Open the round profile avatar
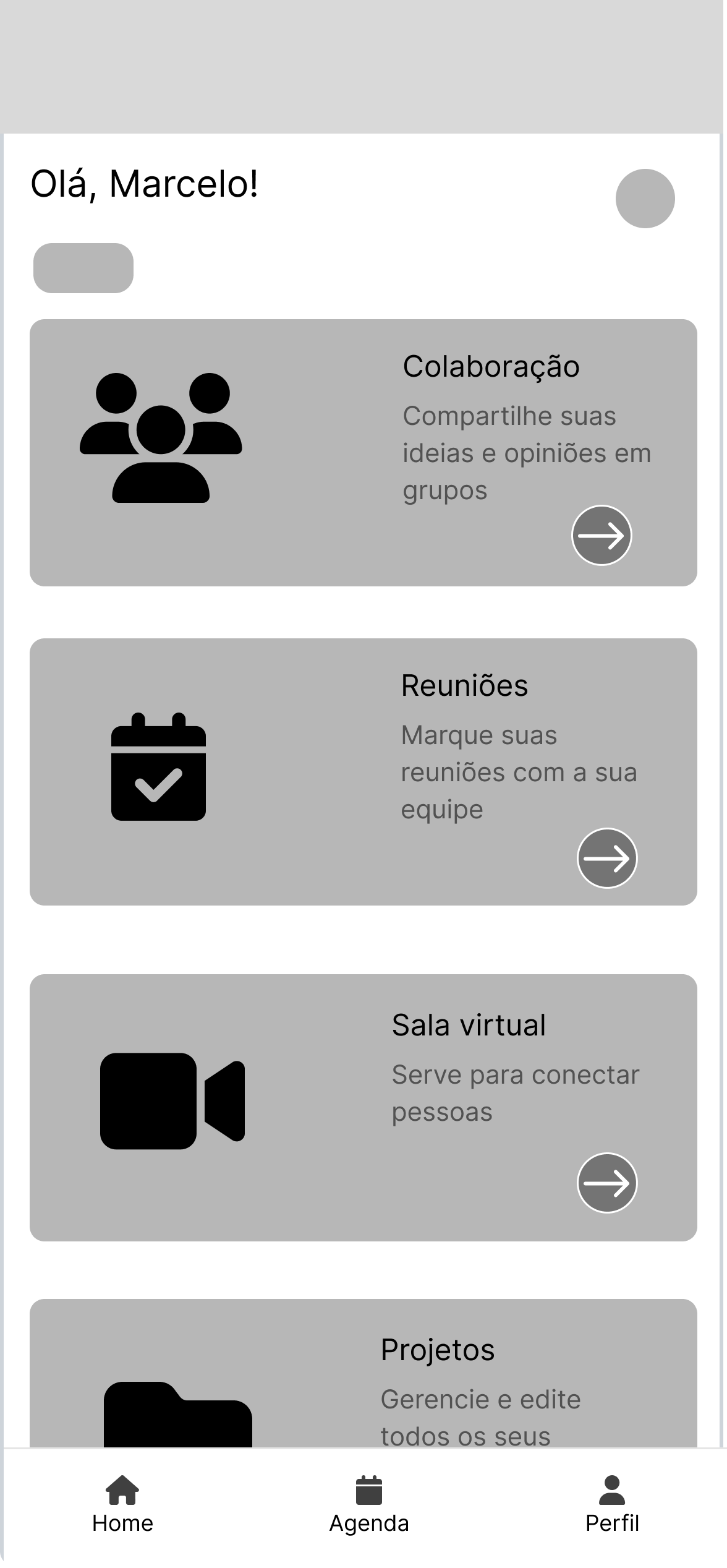 point(645,199)
